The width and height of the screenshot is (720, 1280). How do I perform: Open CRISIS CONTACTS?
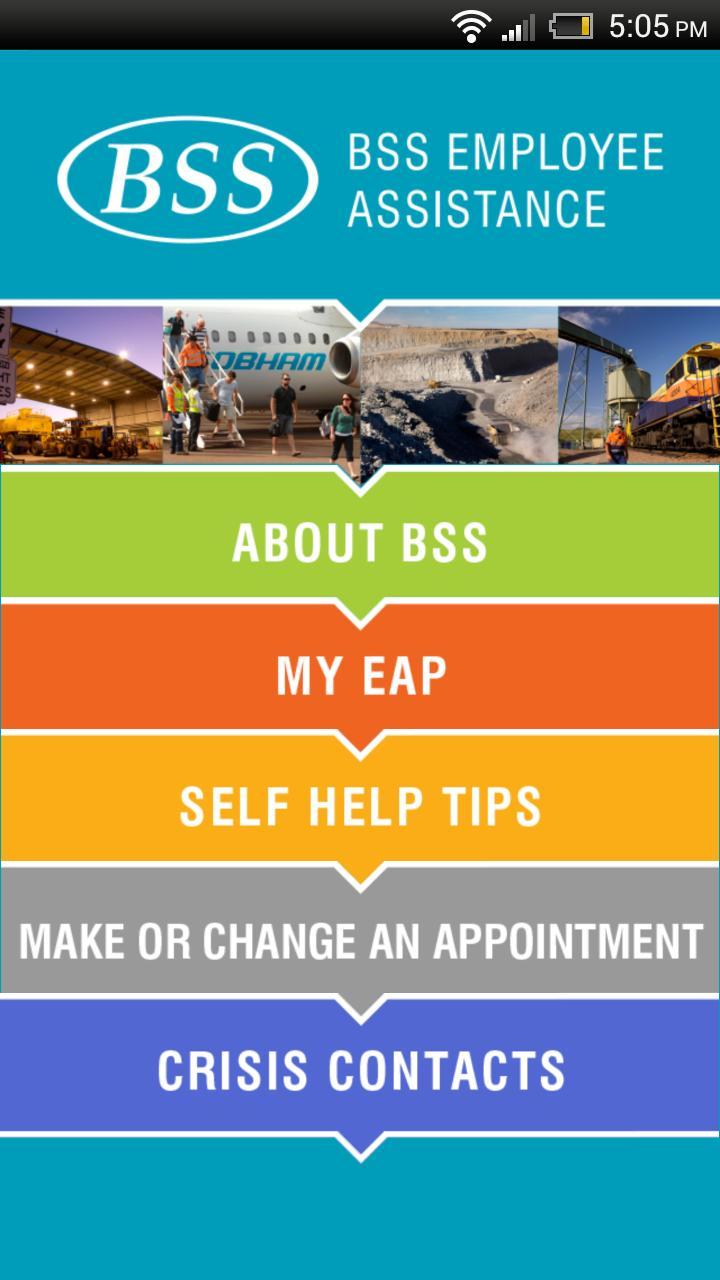pos(360,1070)
